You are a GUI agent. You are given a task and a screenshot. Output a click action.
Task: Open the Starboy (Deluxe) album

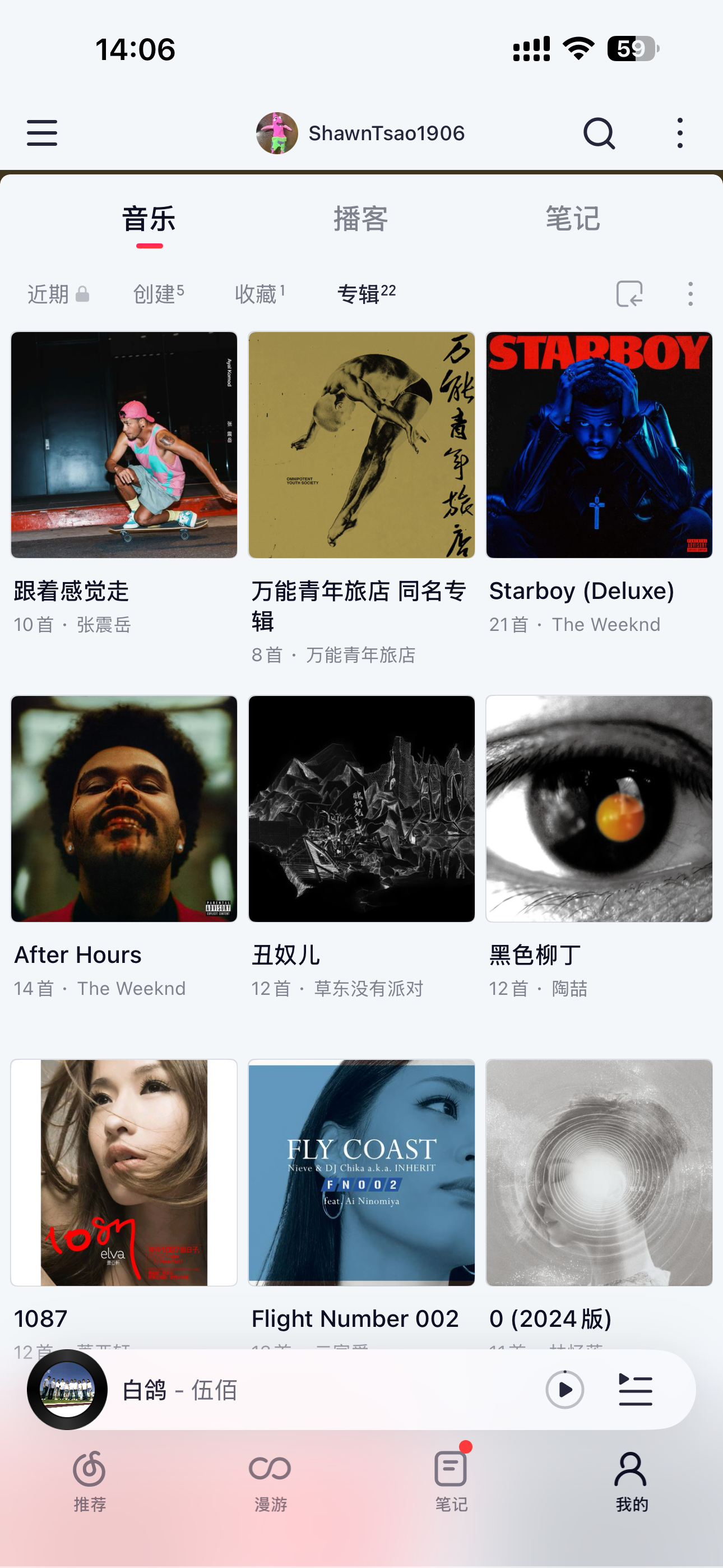tap(599, 445)
